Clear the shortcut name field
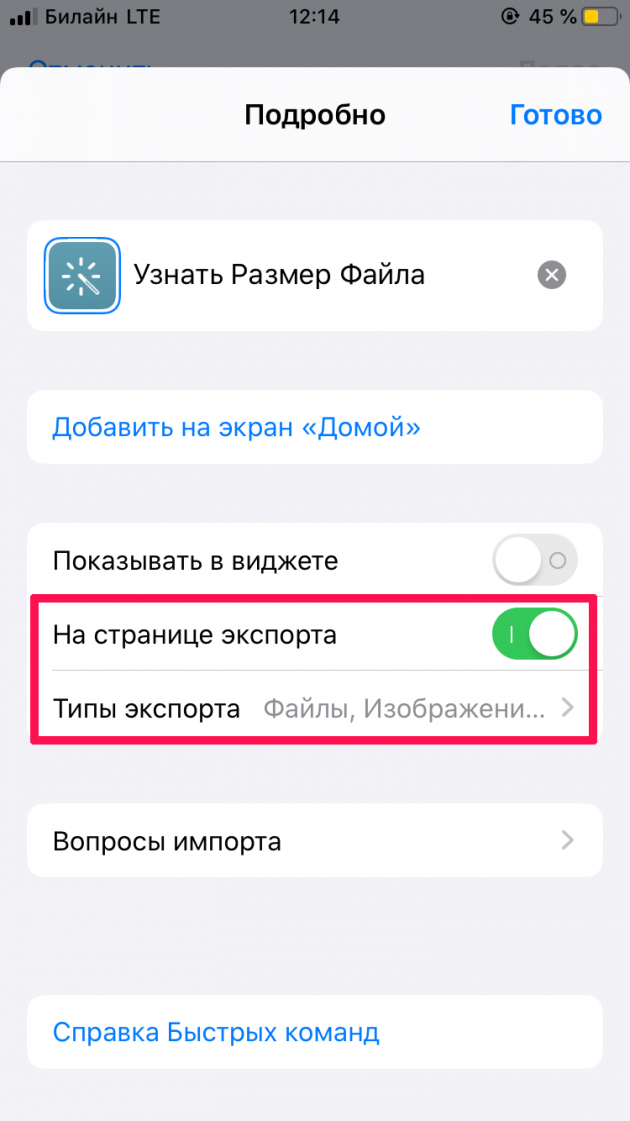630x1121 pixels. [x=551, y=275]
